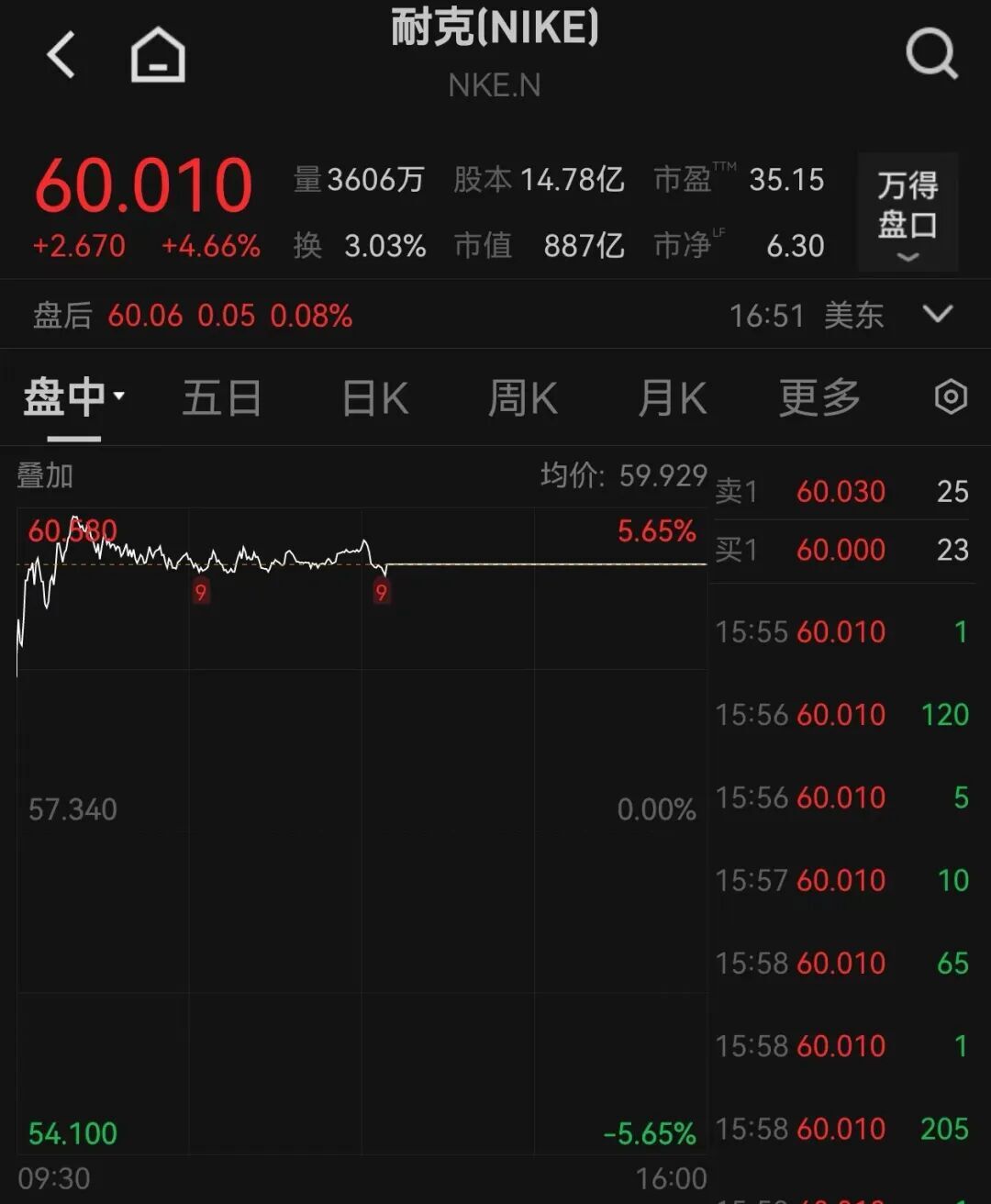Open chart settings via the gear icon

pyautogui.click(x=951, y=397)
